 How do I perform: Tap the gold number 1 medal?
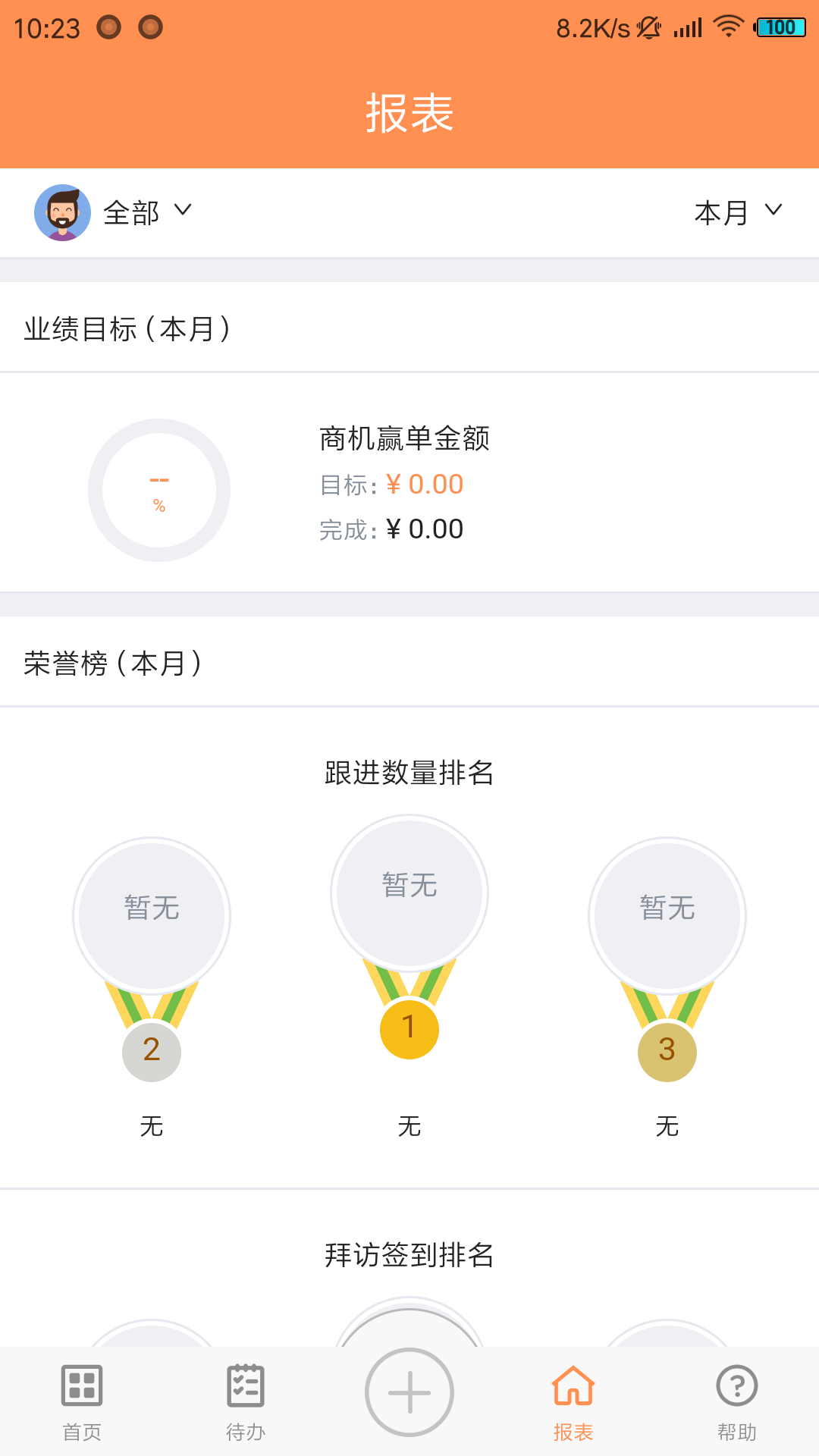409,1028
